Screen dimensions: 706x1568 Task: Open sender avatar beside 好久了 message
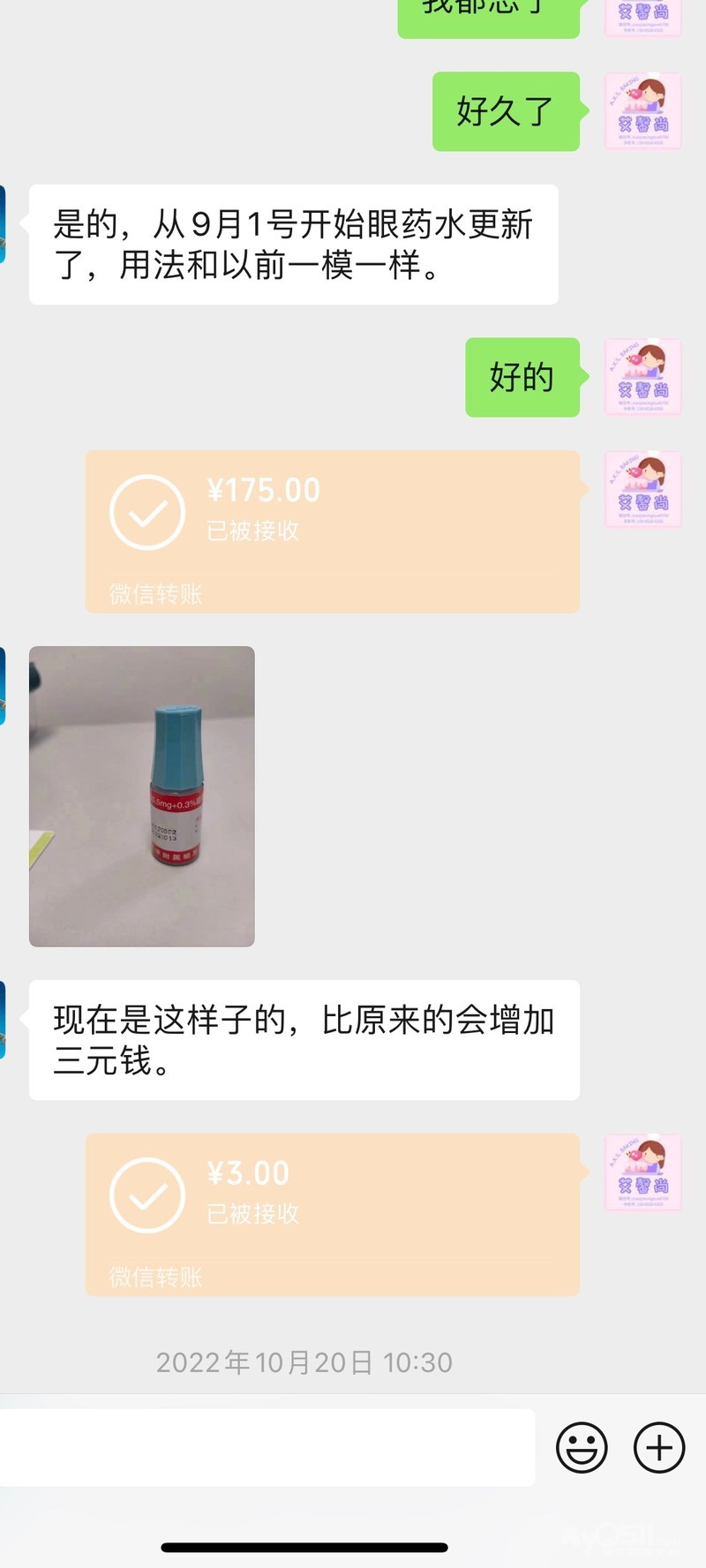[x=642, y=111]
